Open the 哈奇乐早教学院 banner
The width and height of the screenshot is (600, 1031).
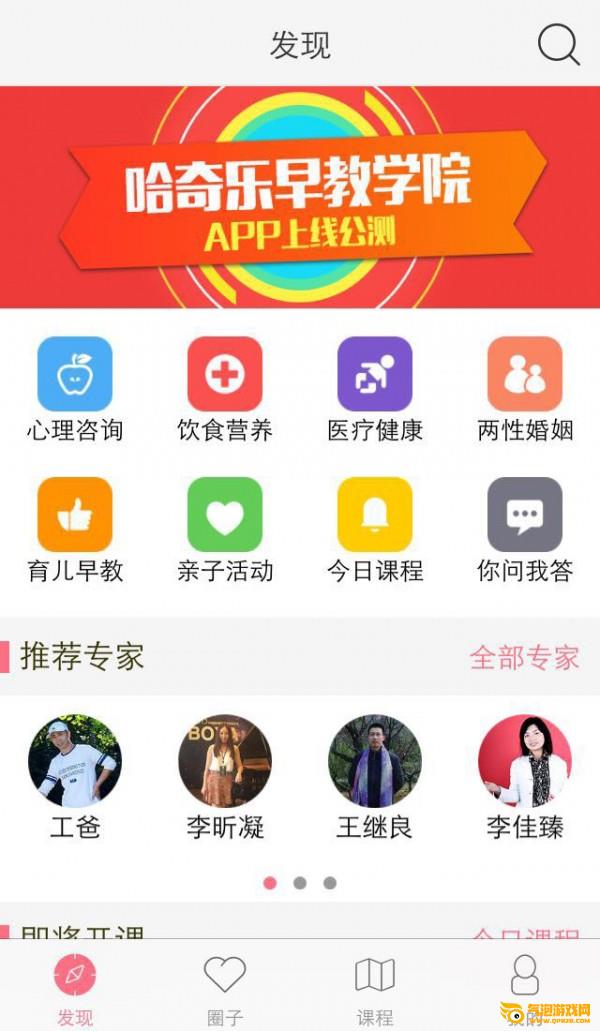(300, 197)
